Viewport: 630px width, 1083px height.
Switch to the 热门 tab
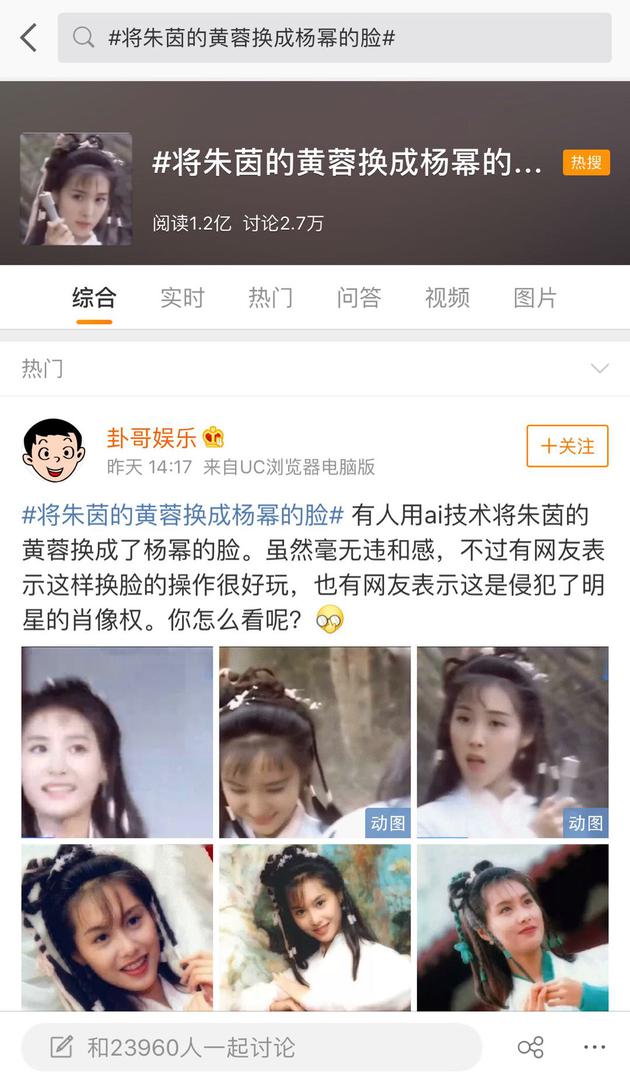[270, 297]
